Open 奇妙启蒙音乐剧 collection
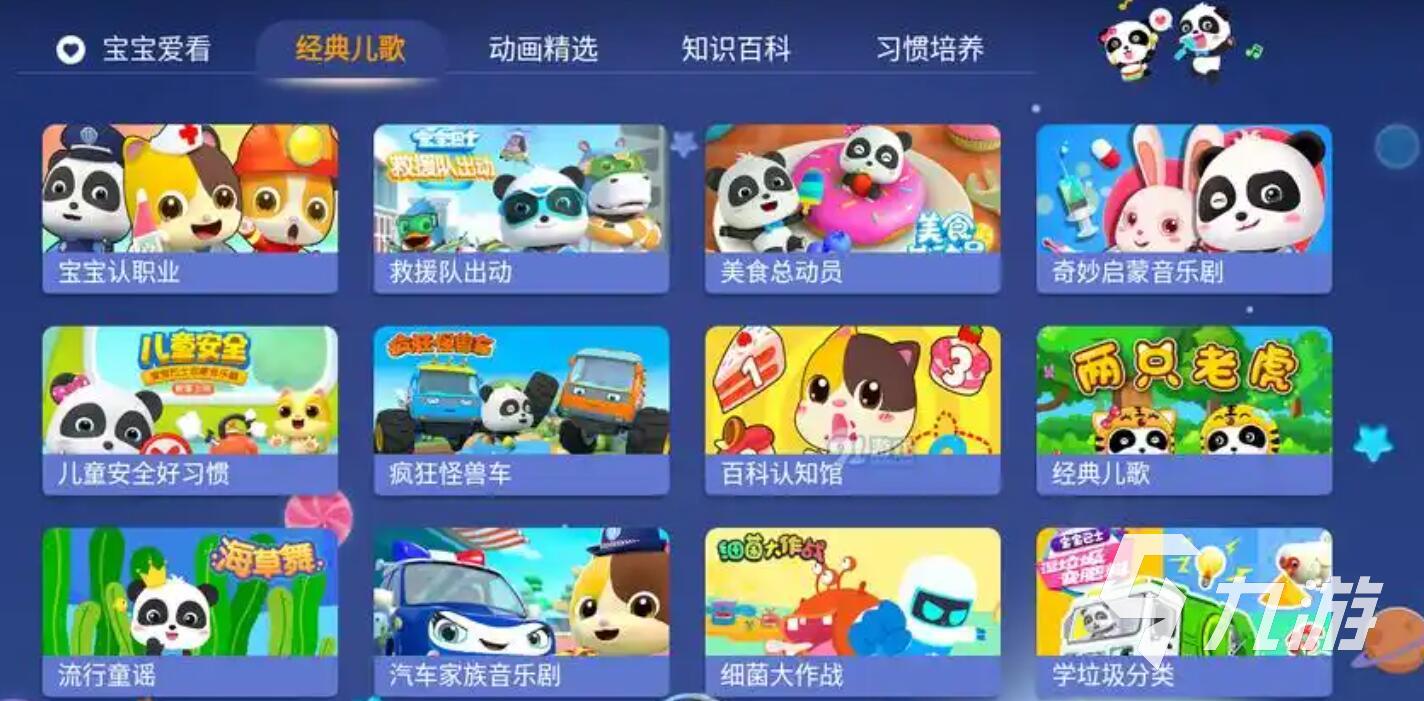The width and height of the screenshot is (1424, 701). click(1184, 207)
